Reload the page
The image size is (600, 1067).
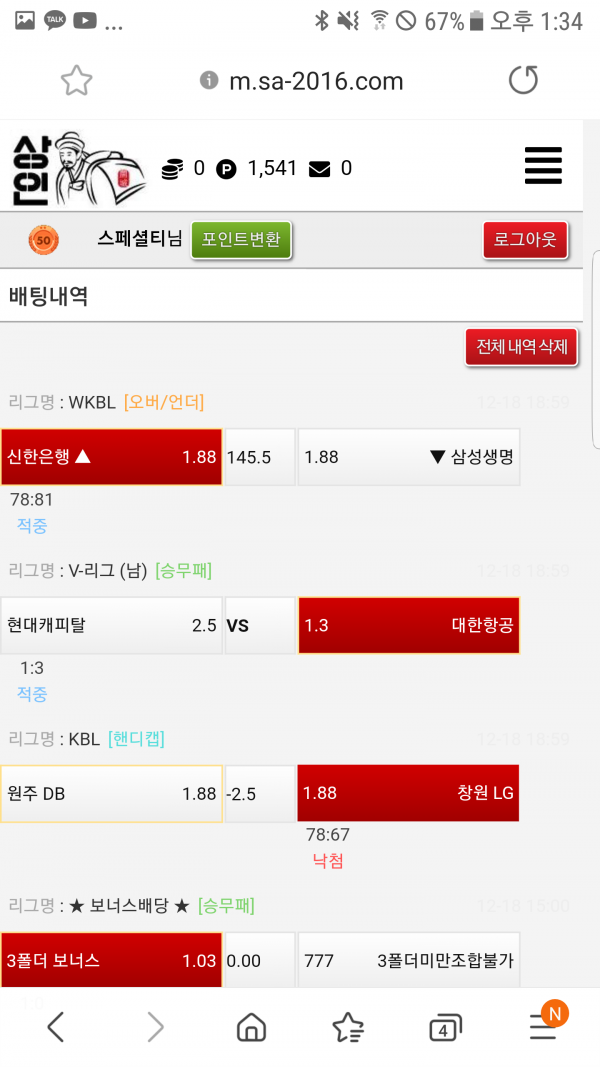click(x=523, y=81)
